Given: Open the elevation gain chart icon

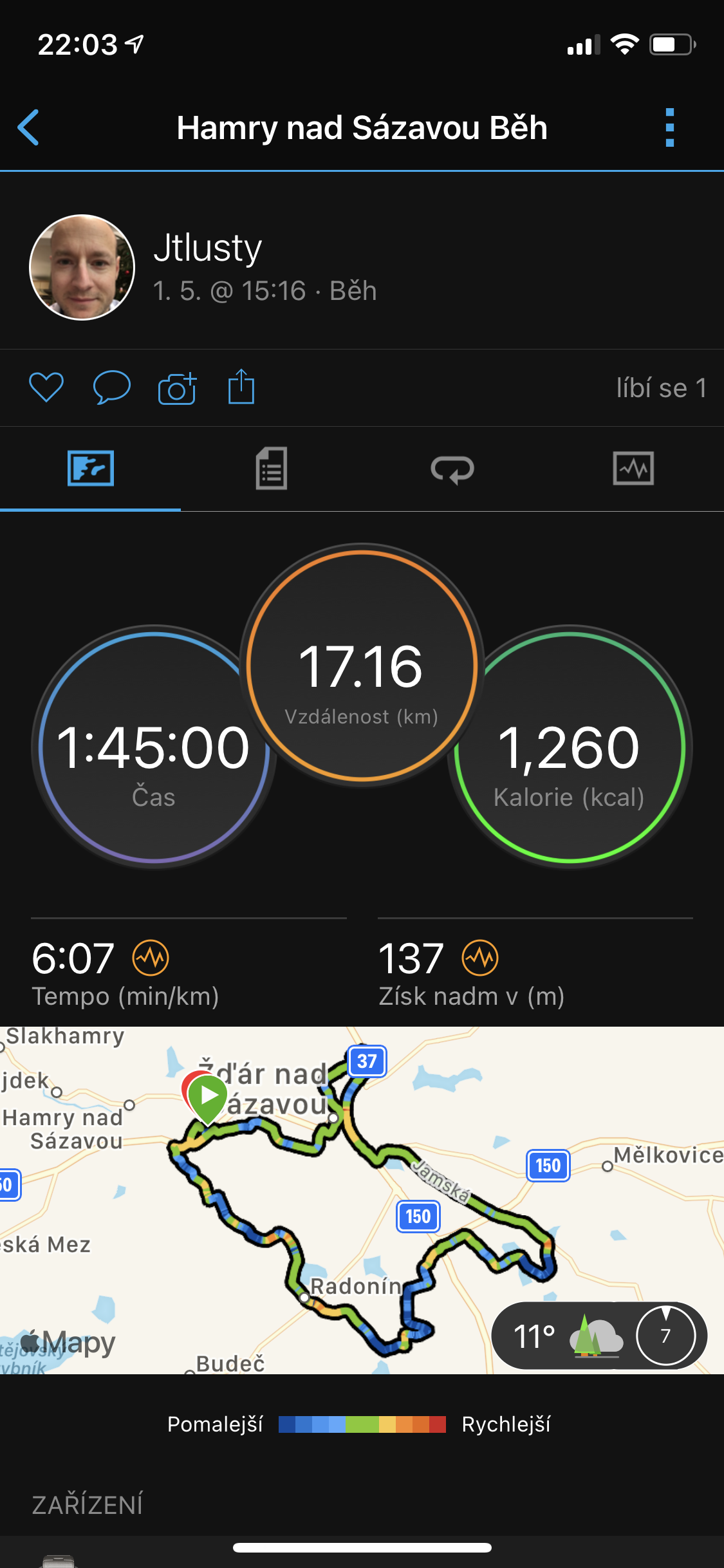Looking at the screenshot, I should tap(480, 958).
